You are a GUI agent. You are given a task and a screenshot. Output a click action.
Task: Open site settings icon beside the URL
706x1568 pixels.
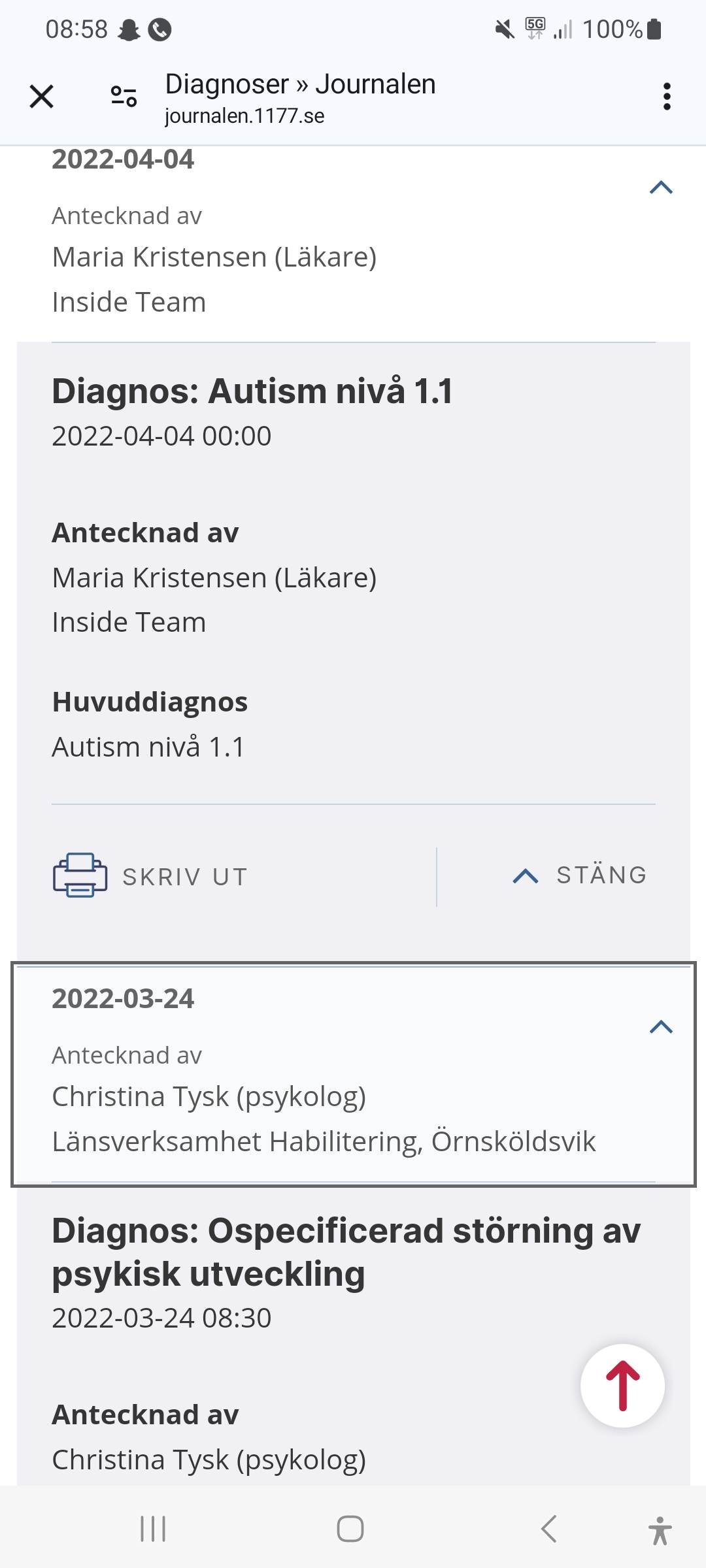point(124,97)
